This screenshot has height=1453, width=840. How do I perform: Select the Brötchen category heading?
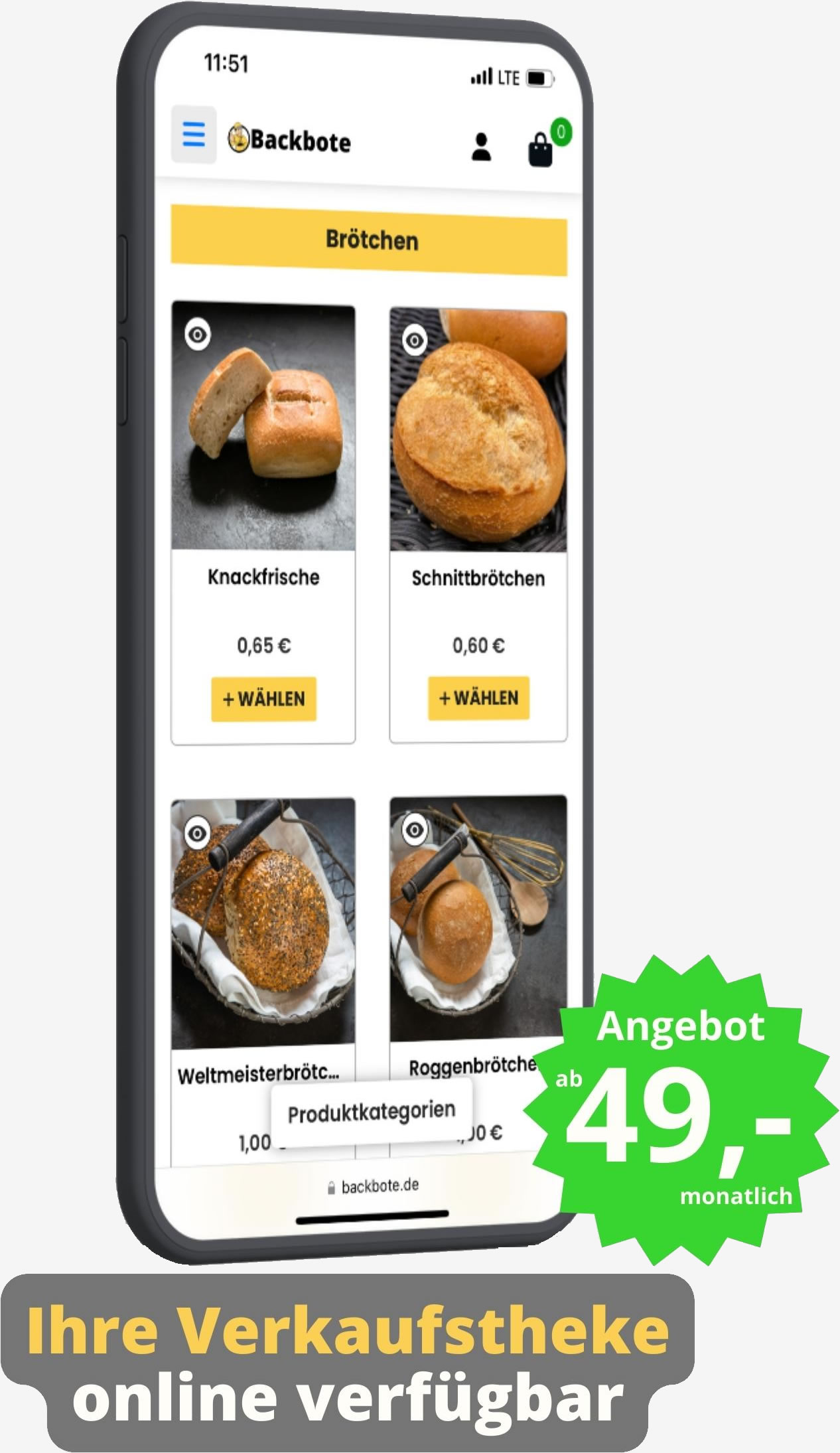tap(370, 242)
